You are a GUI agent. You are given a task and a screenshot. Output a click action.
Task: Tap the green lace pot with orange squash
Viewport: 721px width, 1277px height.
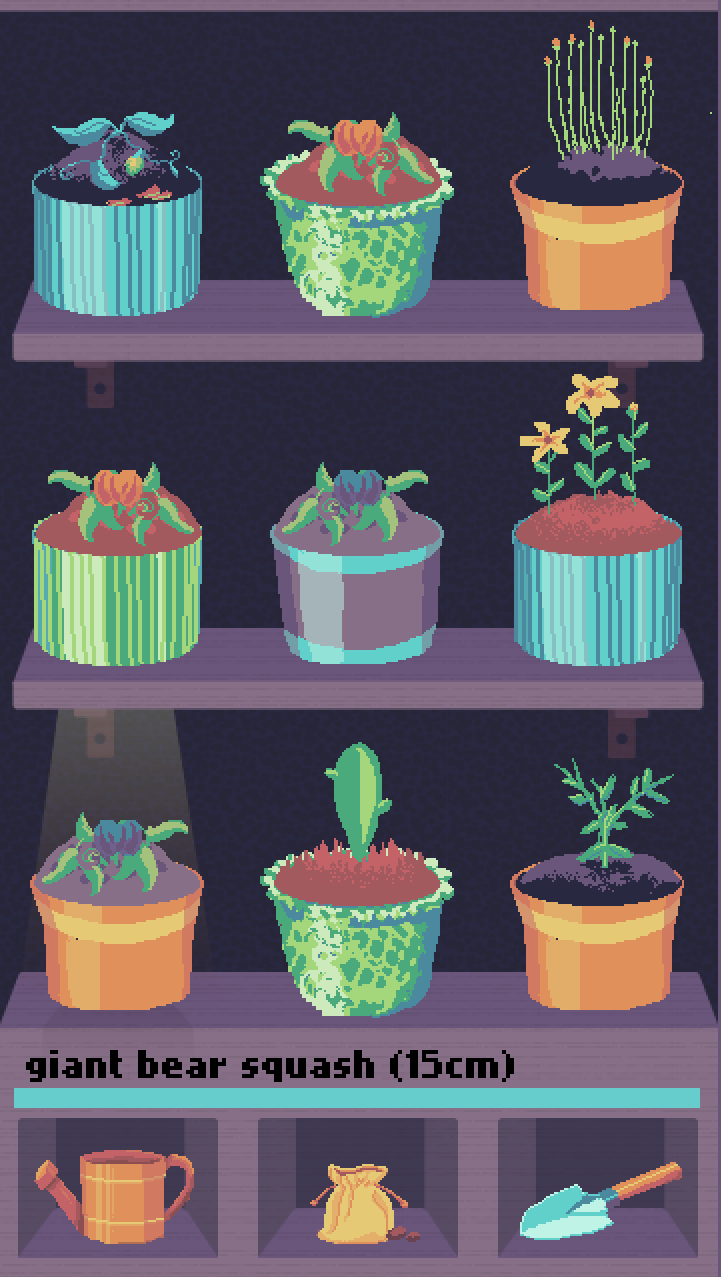point(357,214)
